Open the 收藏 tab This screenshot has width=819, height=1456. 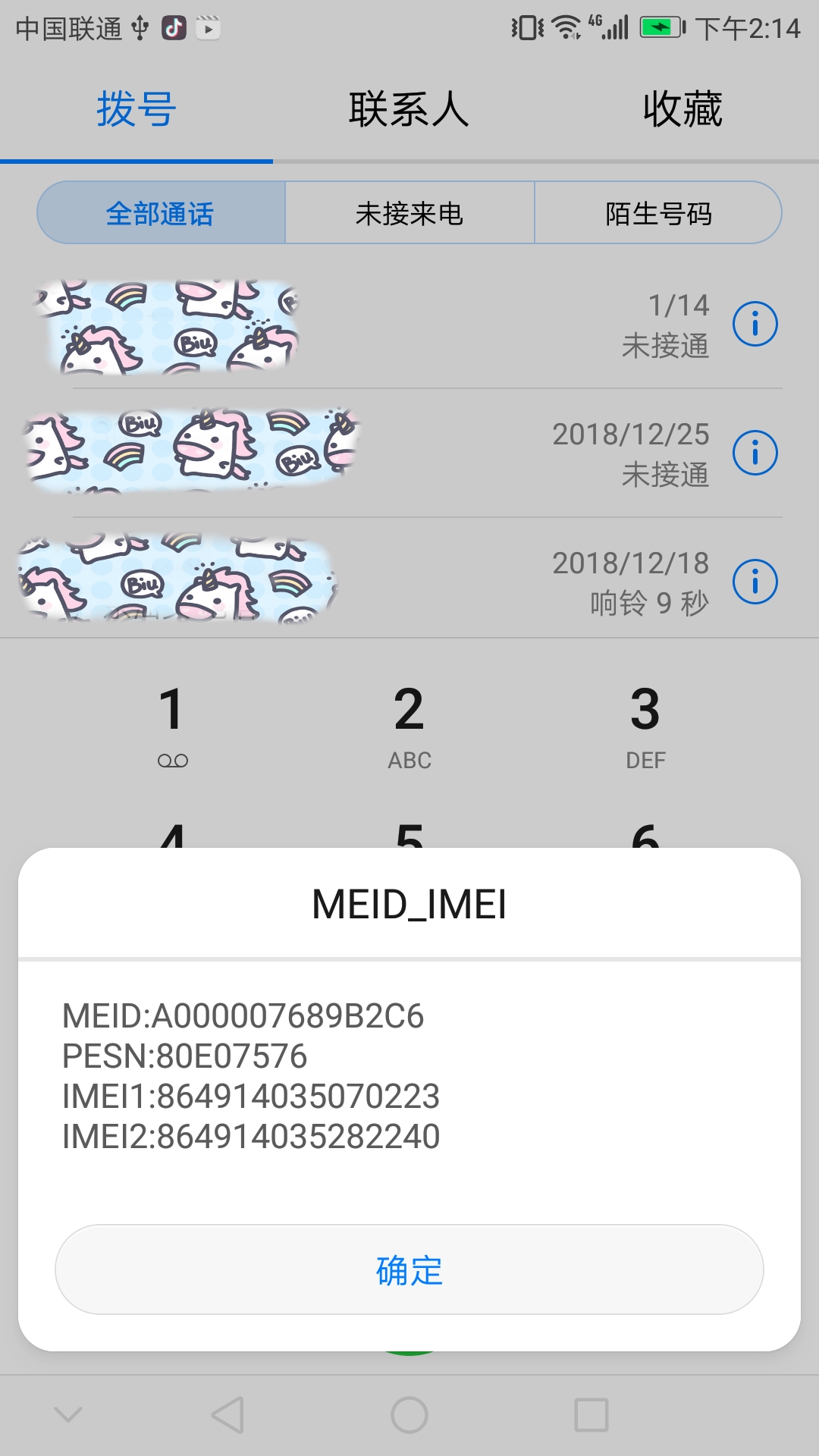683,110
